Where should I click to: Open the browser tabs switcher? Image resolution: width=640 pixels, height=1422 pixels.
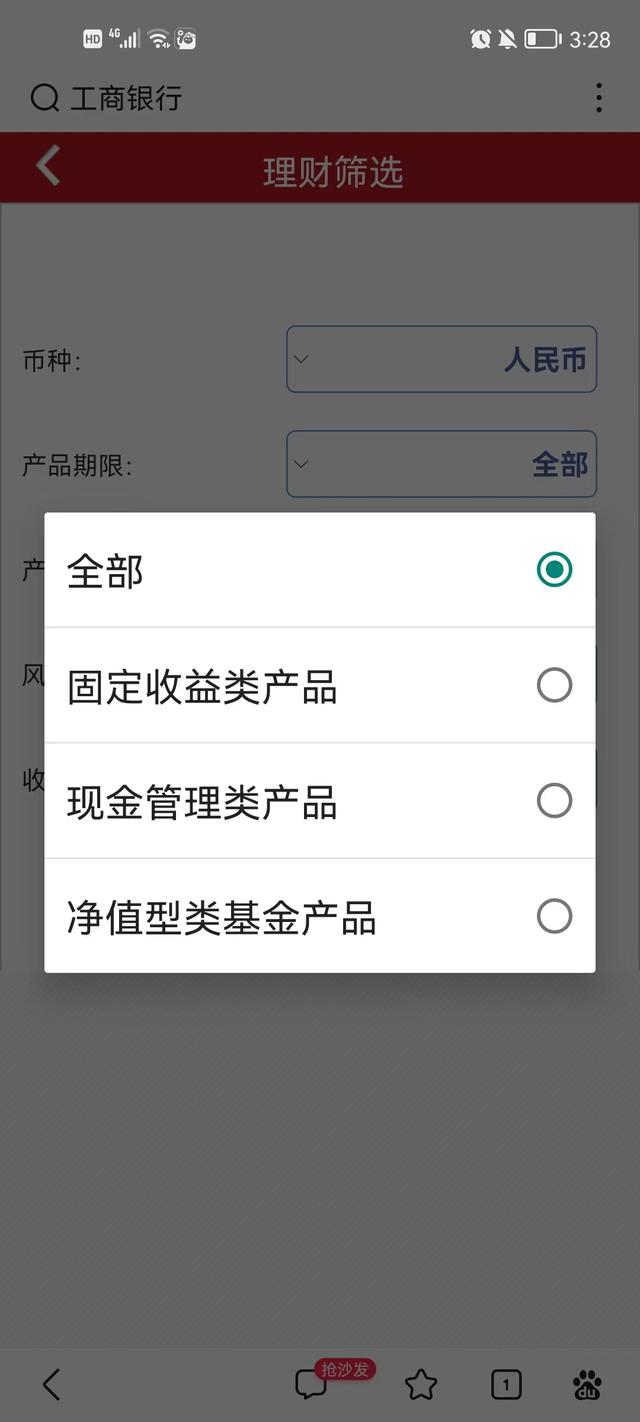click(506, 1385)
